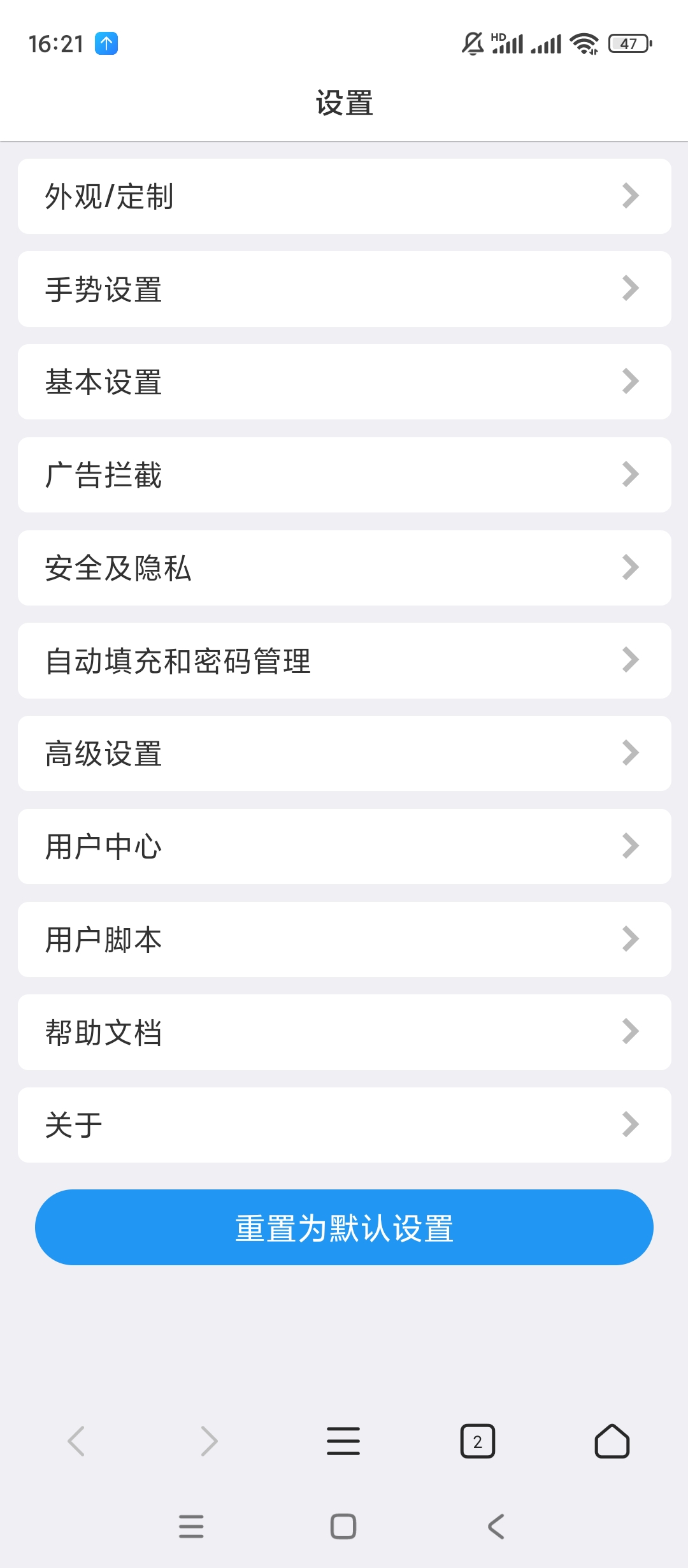Screen dimensions: 688x1568
Task: Open 外观/定制 settings
Action: pos(344,196)
